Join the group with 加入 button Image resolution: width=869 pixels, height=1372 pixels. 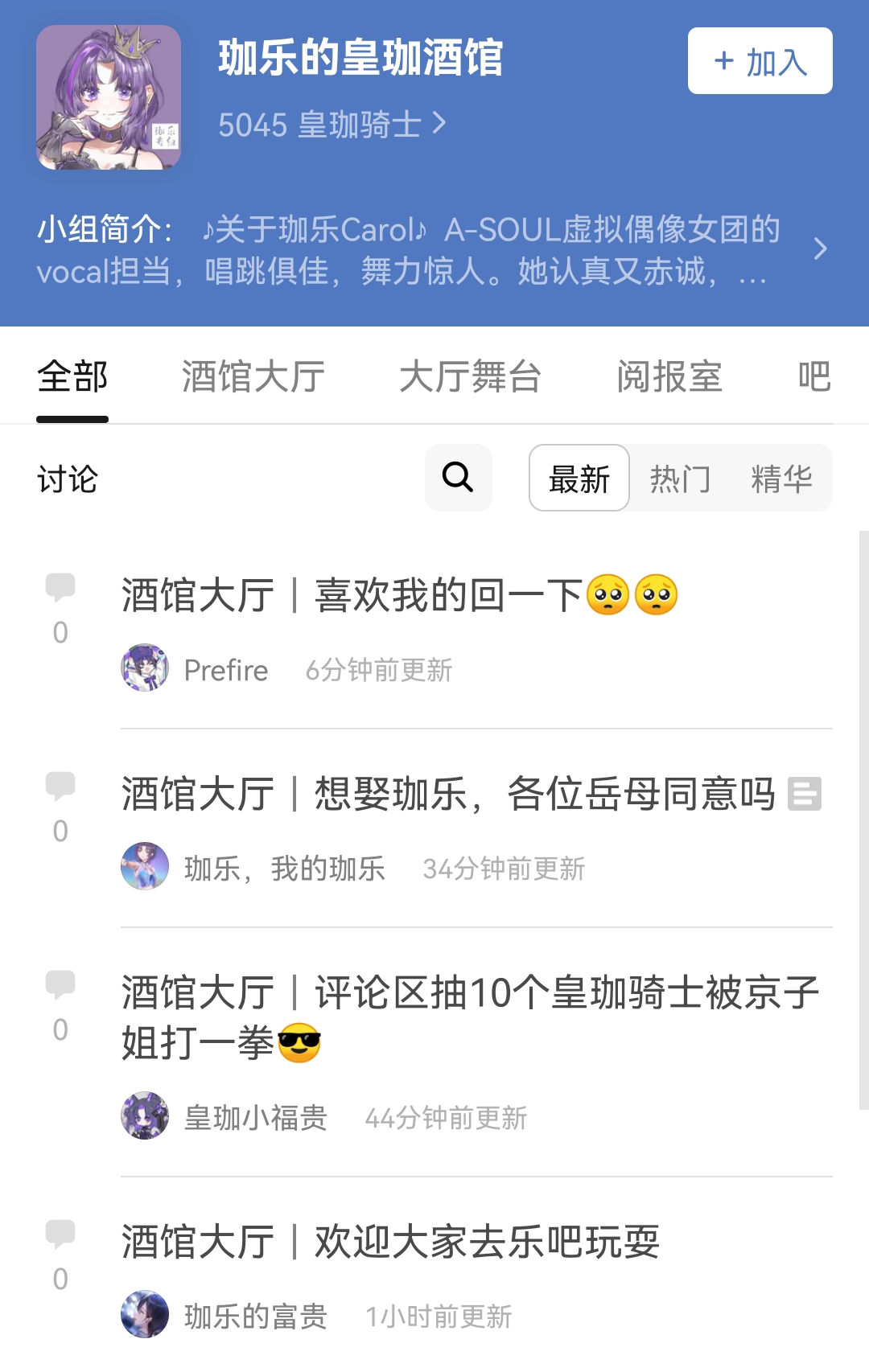(x=760, y=61)
